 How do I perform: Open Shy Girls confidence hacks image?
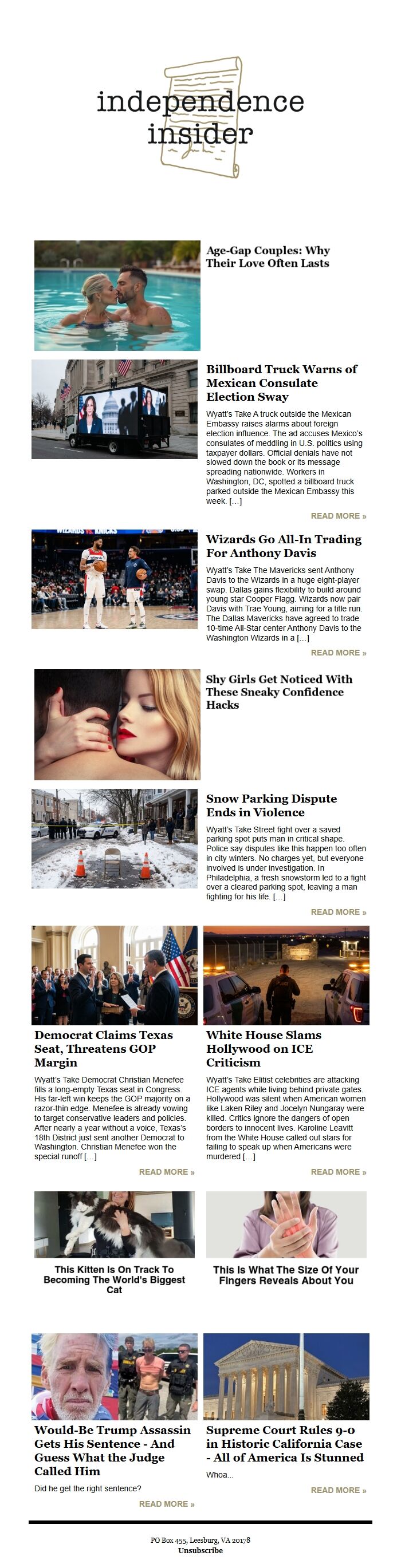117,724
